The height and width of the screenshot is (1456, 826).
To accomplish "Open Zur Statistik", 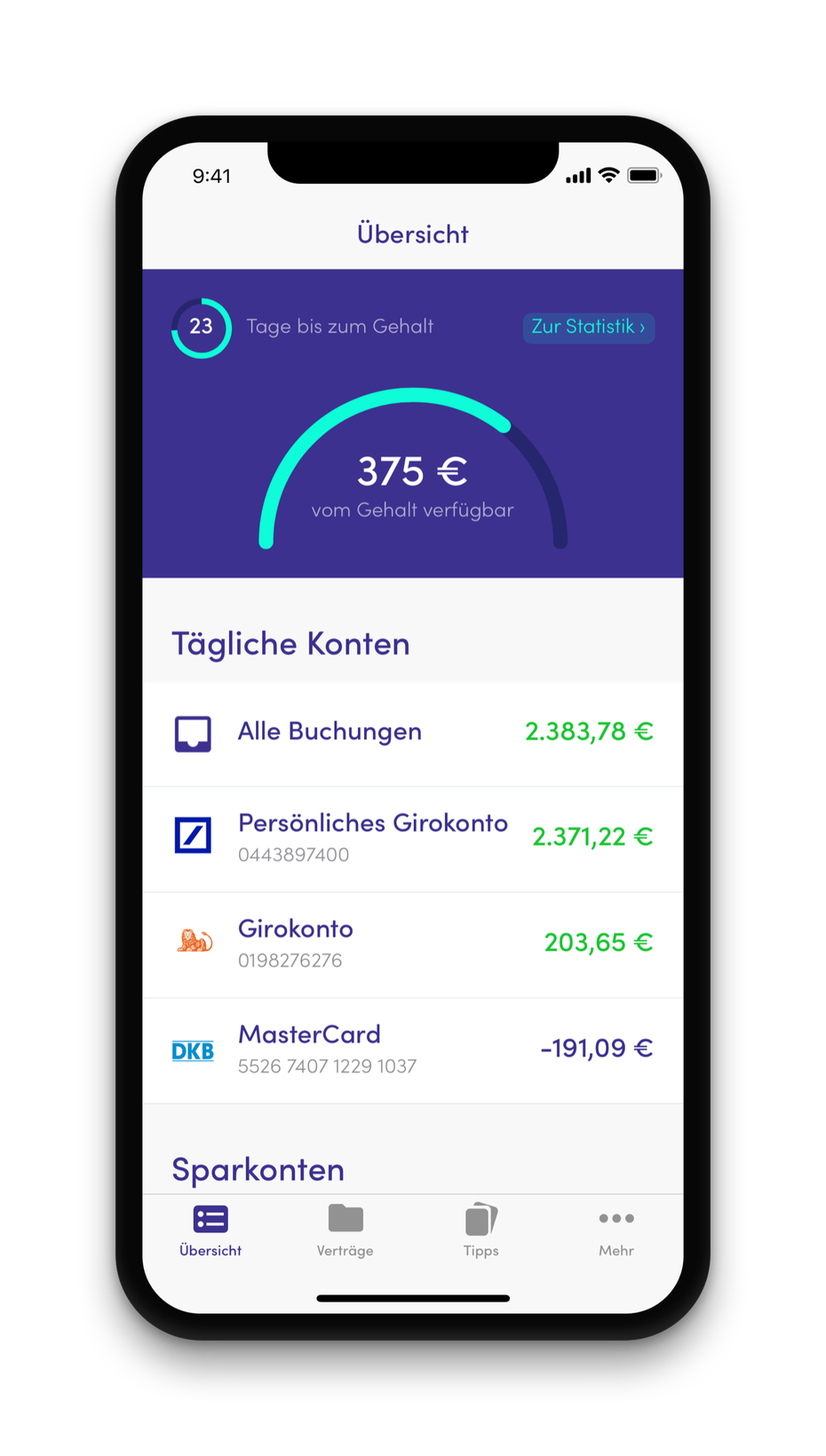I will tap(588, 328).
